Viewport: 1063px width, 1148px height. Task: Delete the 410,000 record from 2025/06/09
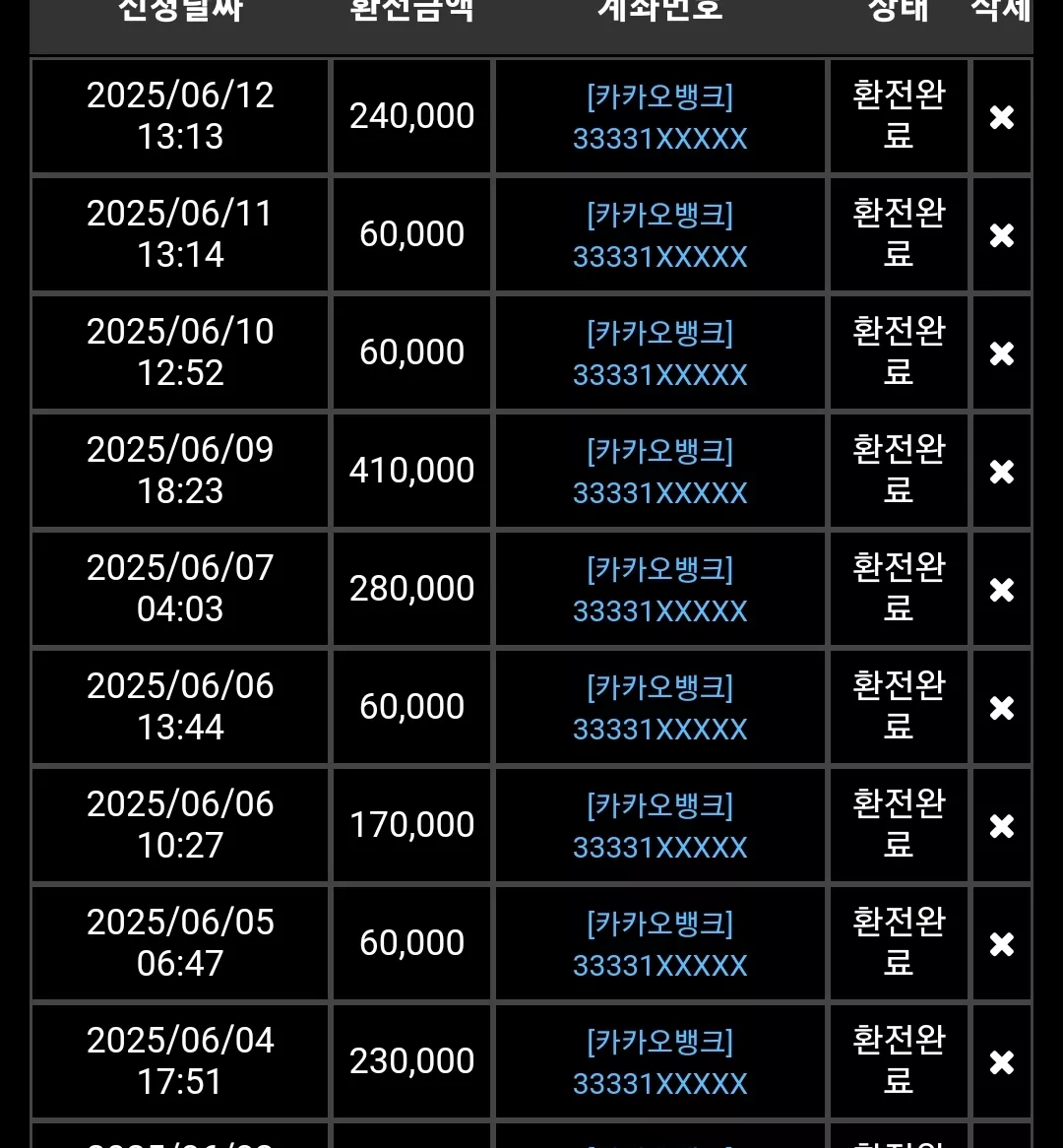pos(1002,472)
